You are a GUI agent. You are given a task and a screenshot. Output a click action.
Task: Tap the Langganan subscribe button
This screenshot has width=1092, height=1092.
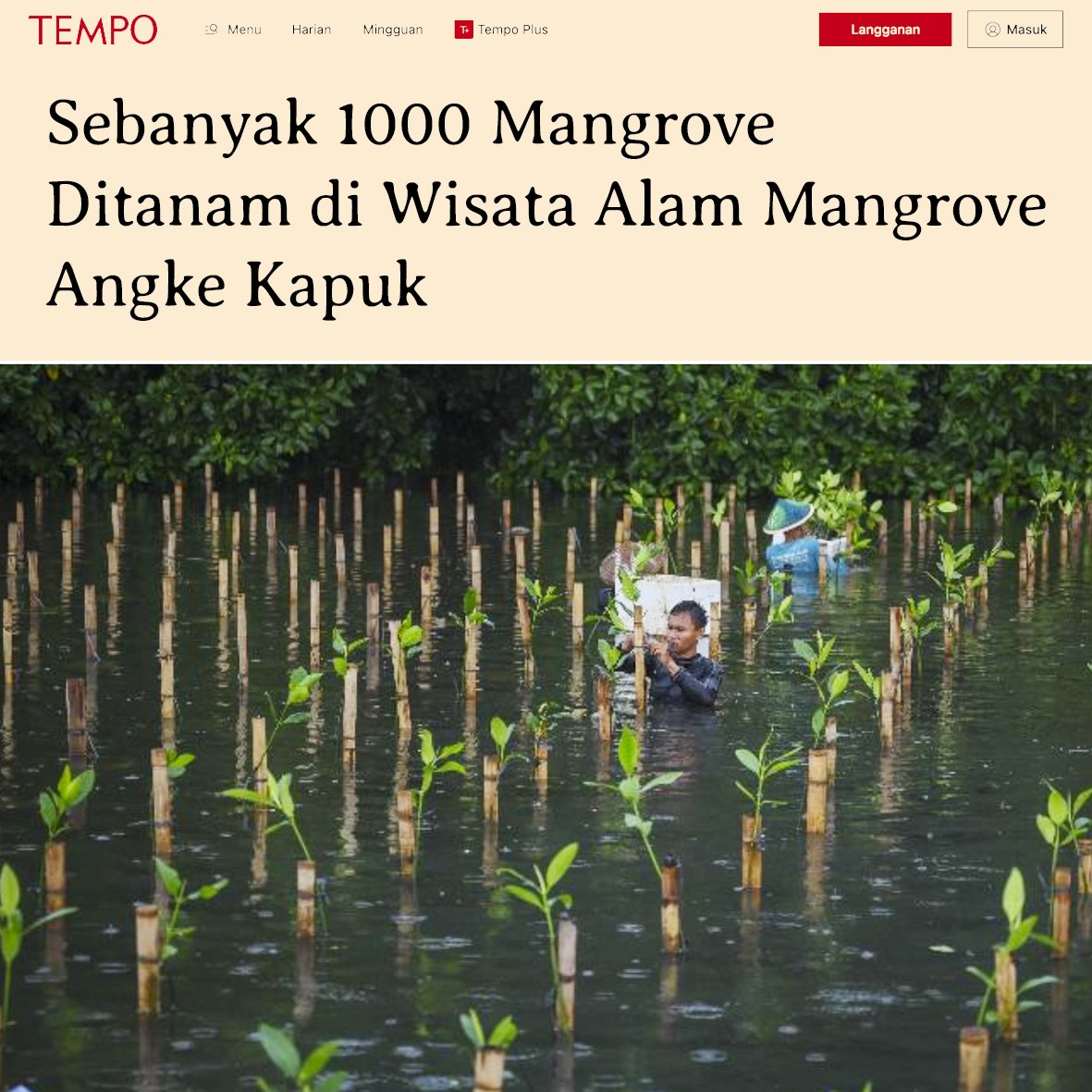885,30
